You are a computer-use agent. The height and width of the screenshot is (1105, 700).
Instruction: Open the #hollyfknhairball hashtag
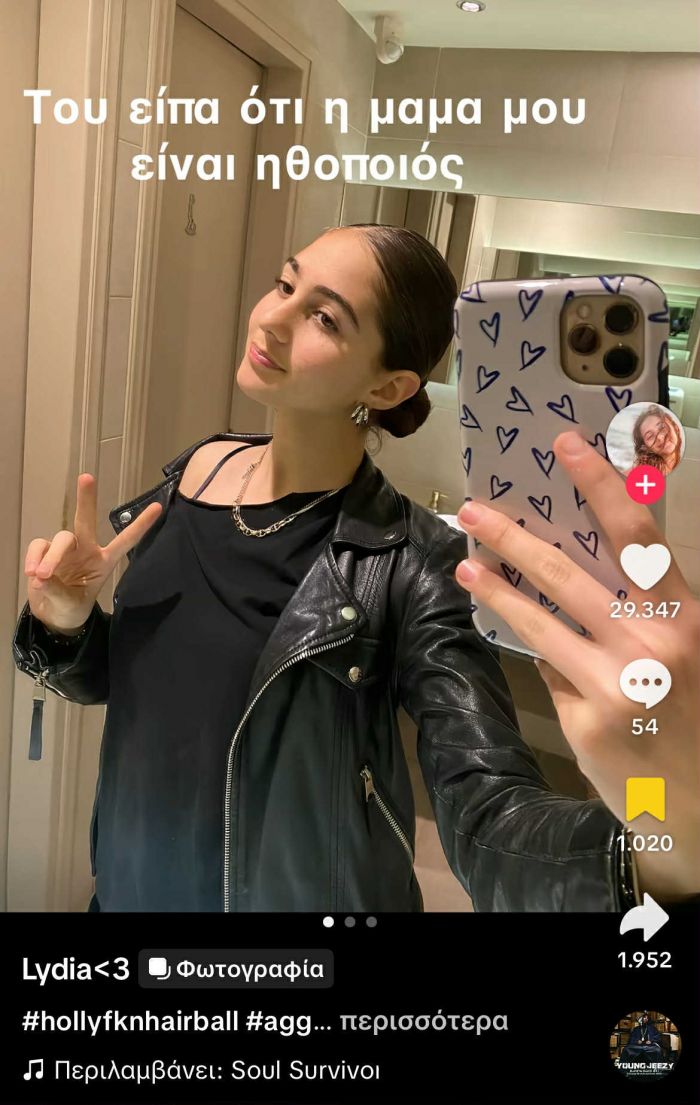130,1022
